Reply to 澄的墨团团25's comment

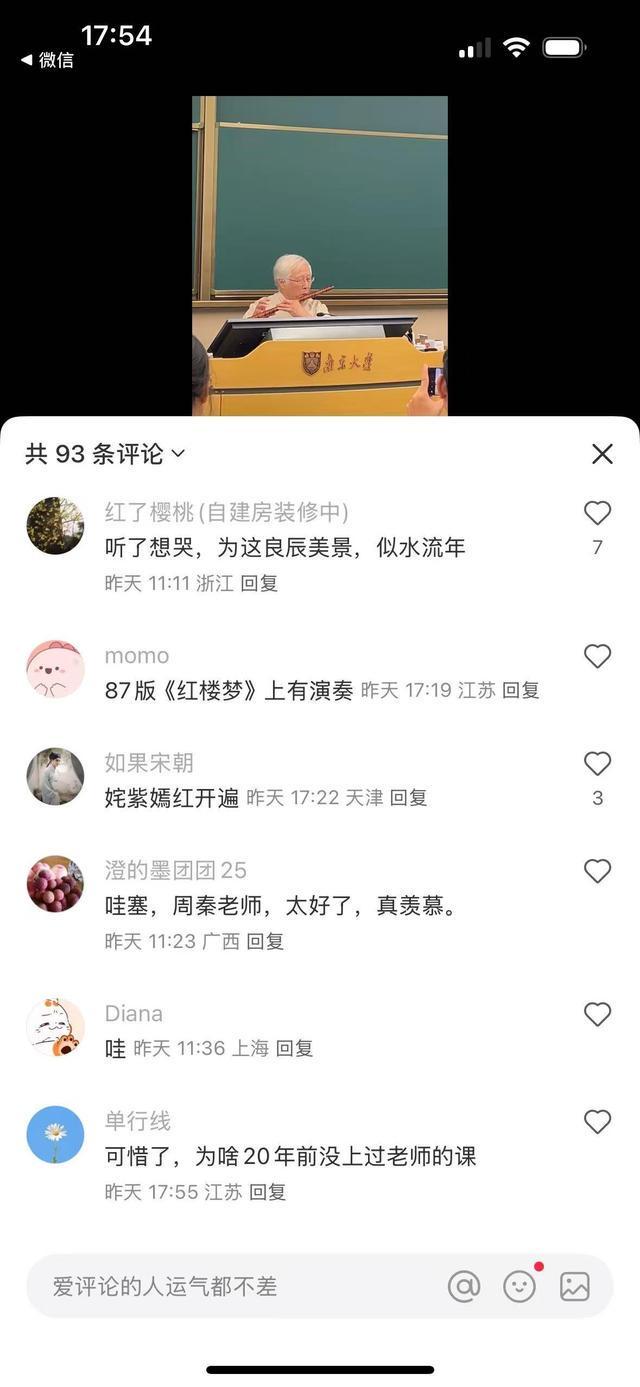(x=265, y=941)
